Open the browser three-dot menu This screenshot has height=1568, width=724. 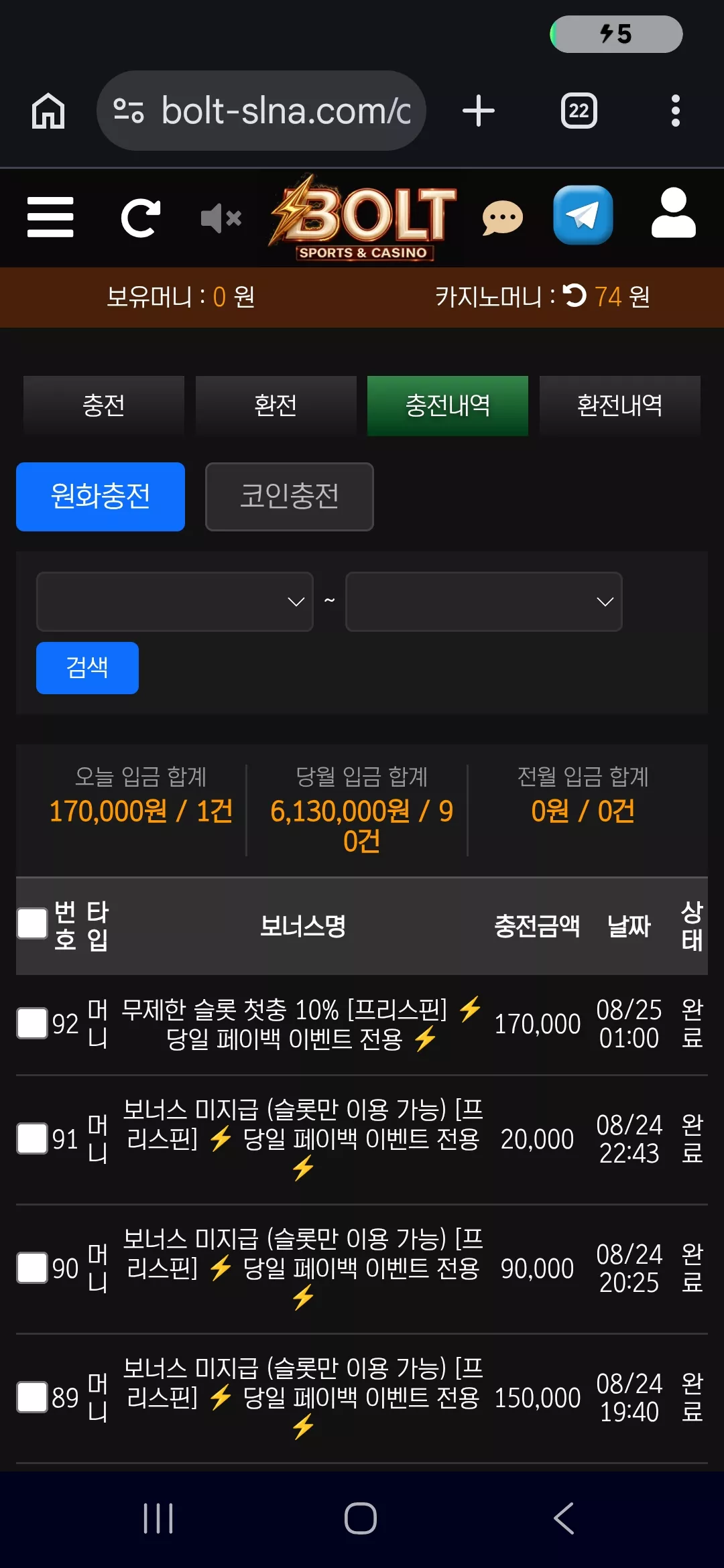coord(676,111)
